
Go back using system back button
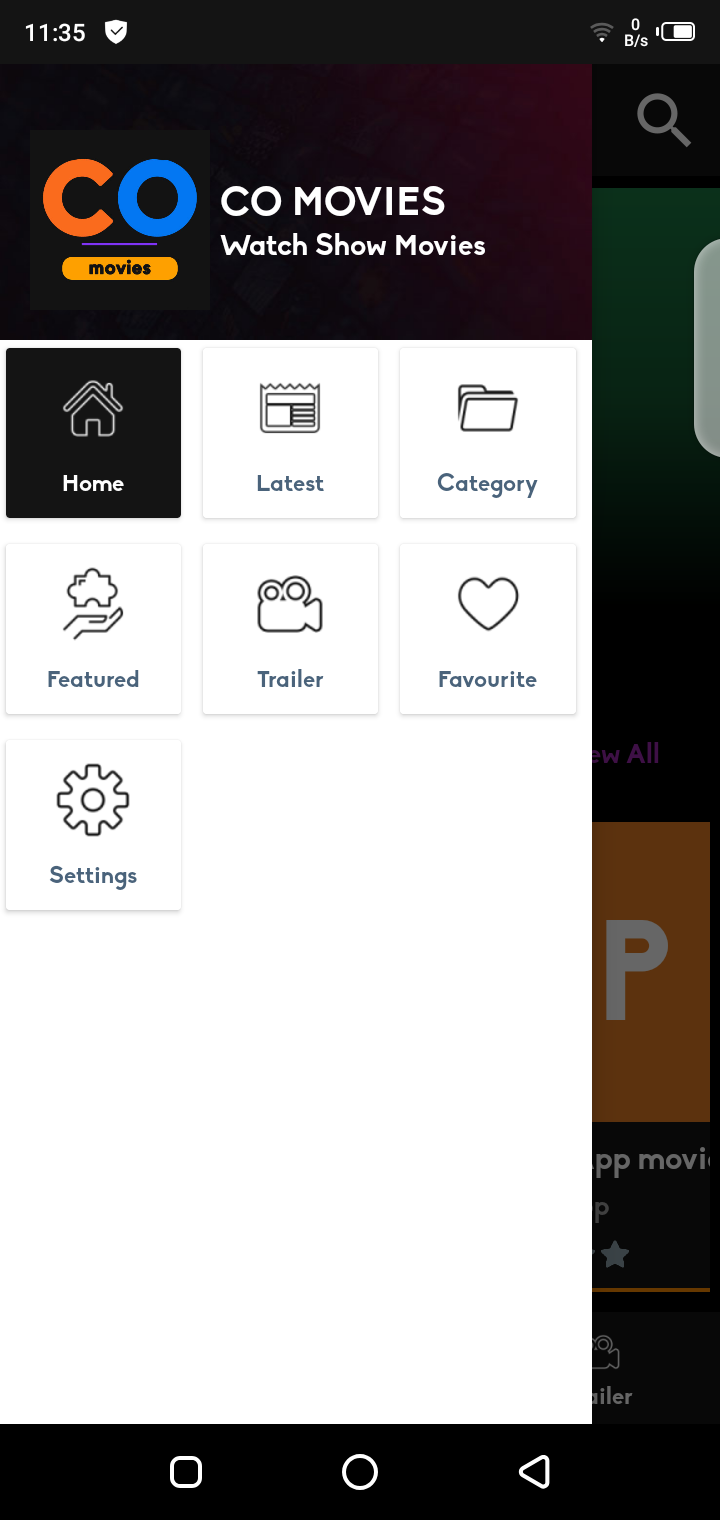[534, 1471]
